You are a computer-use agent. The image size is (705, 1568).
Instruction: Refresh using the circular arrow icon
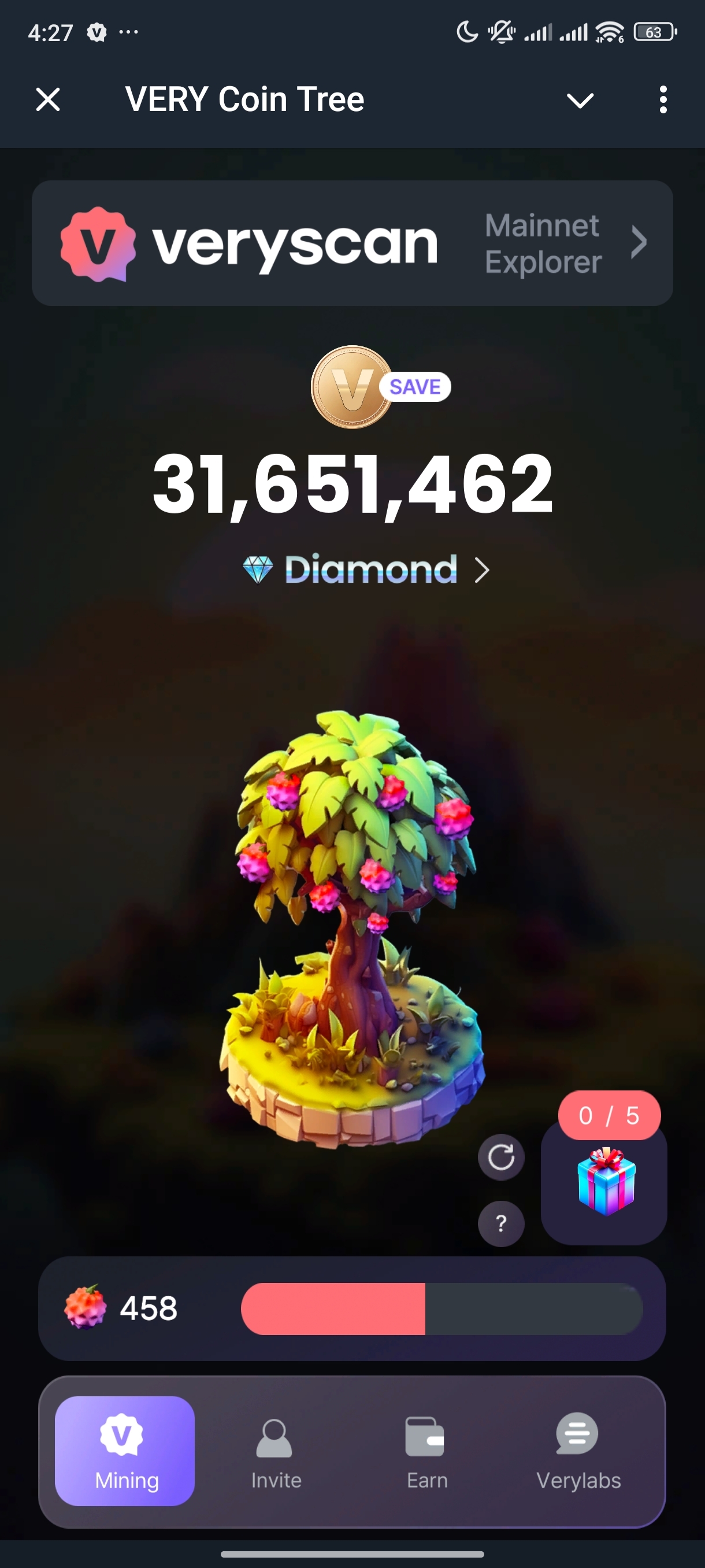[500, 1156]
